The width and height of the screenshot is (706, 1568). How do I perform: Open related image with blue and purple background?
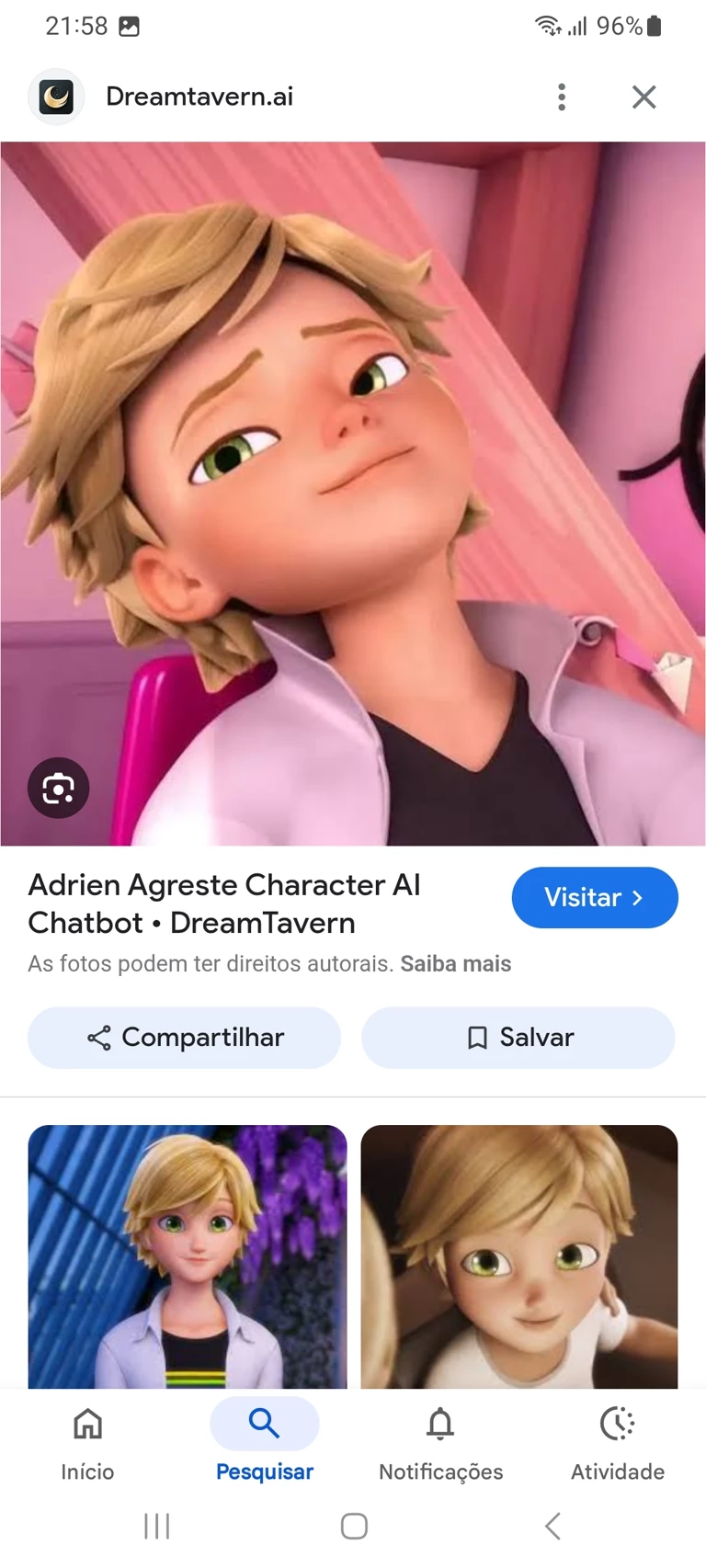(188, 1256)
